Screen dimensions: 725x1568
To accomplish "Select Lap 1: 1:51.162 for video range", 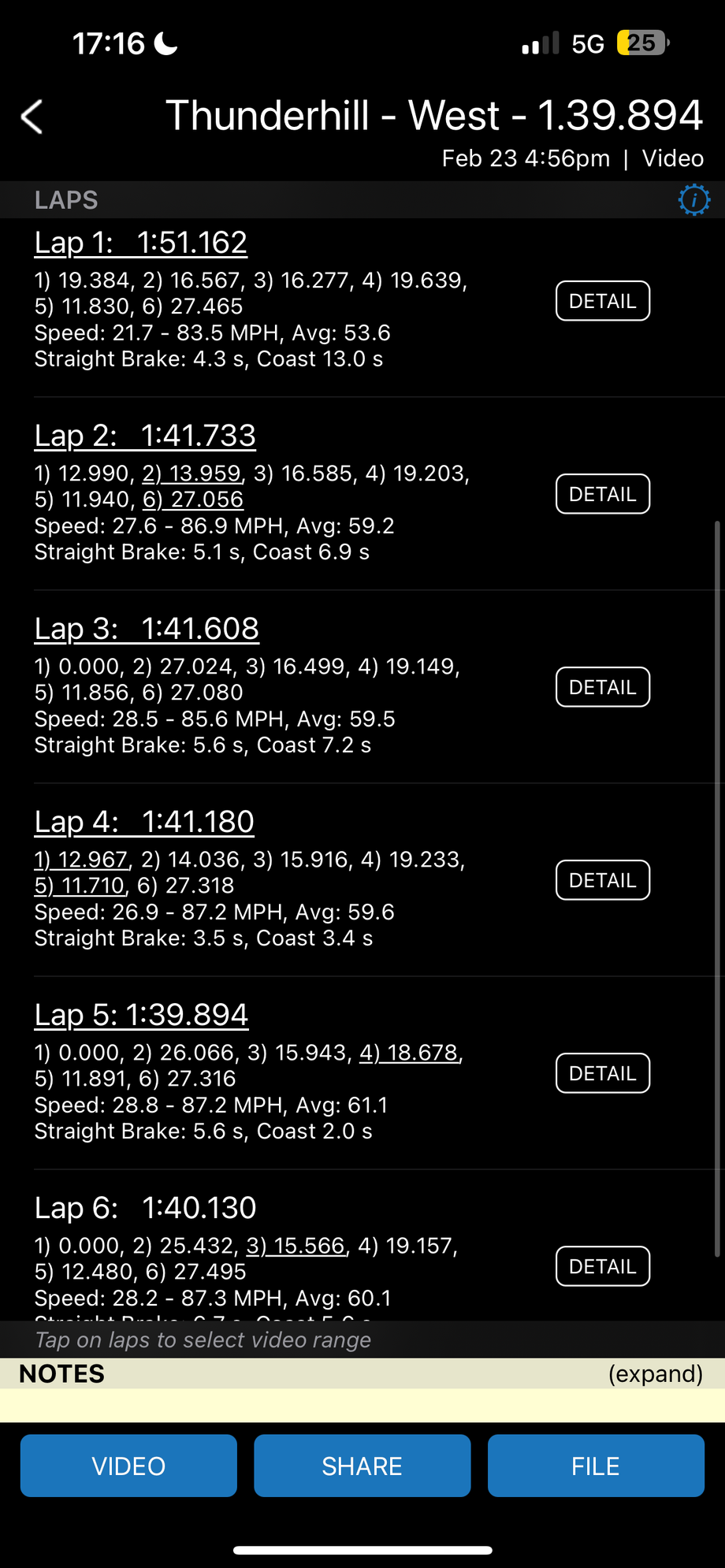I will point(141,243).
